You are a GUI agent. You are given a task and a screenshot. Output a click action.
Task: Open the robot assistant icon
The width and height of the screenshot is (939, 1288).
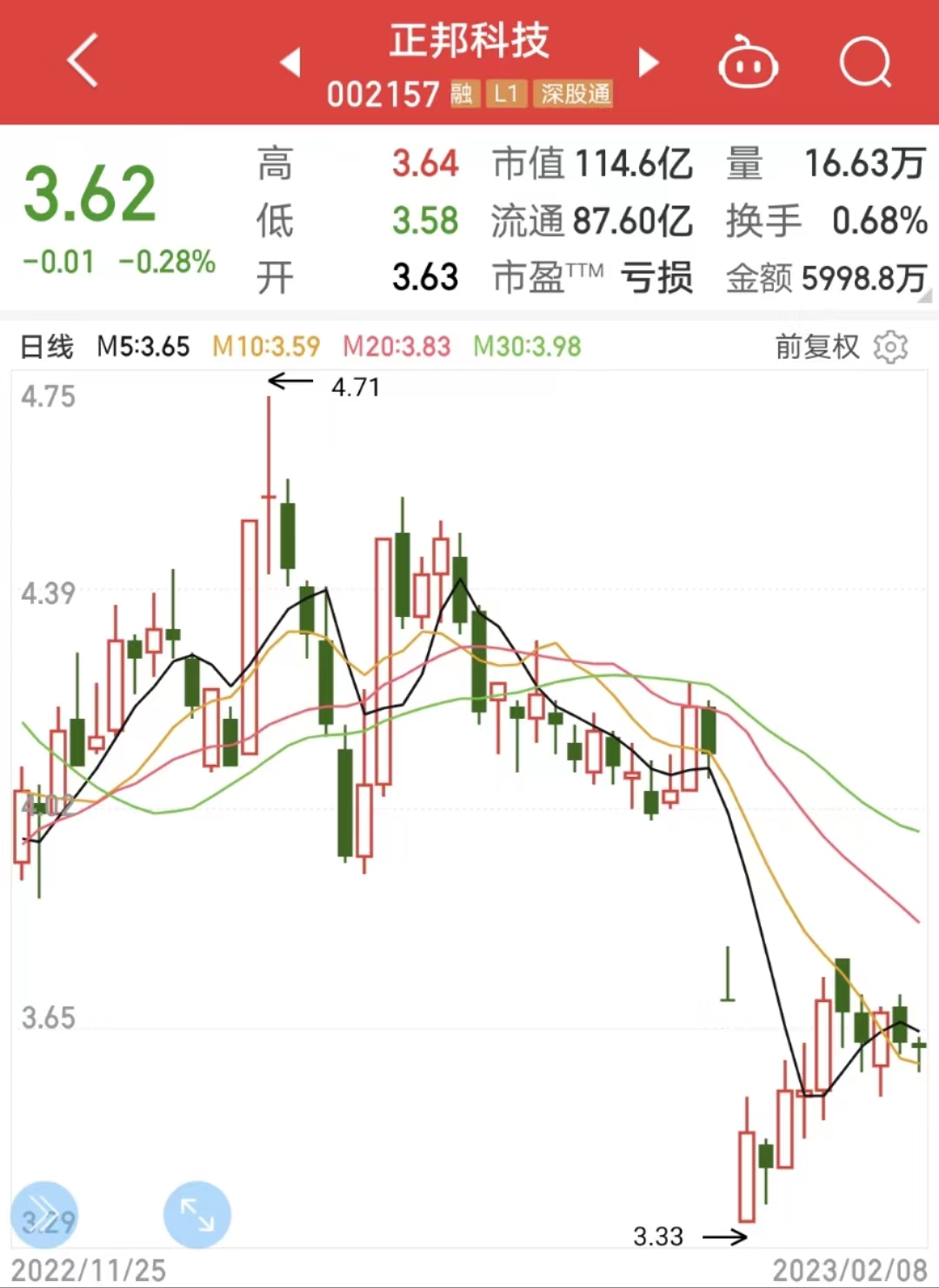748,63
